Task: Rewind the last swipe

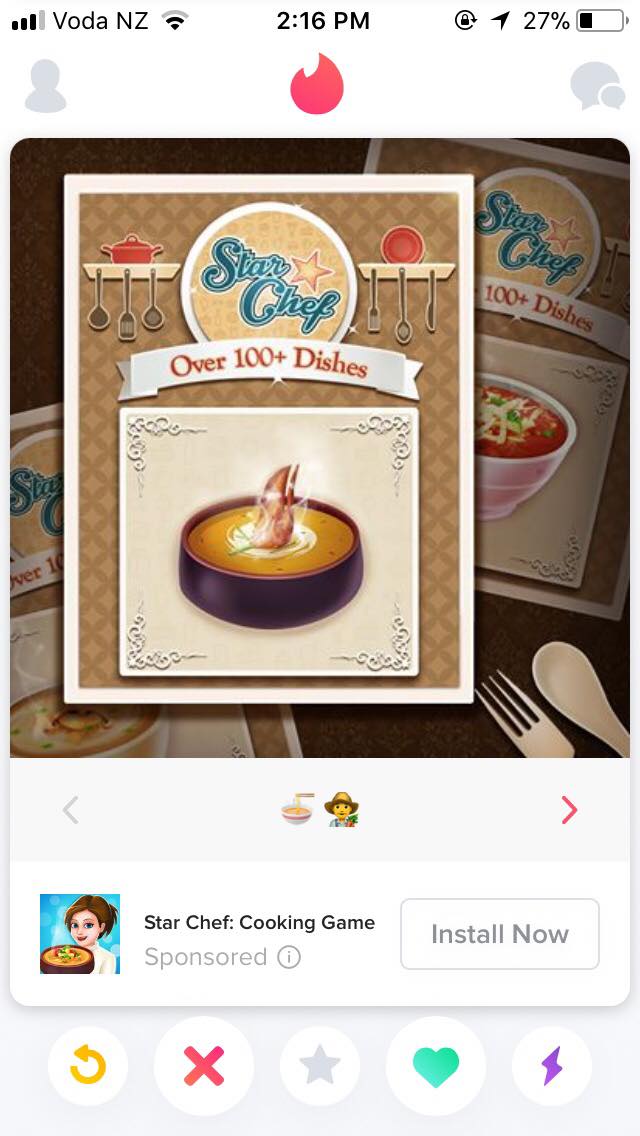Action: point(88,1067)
